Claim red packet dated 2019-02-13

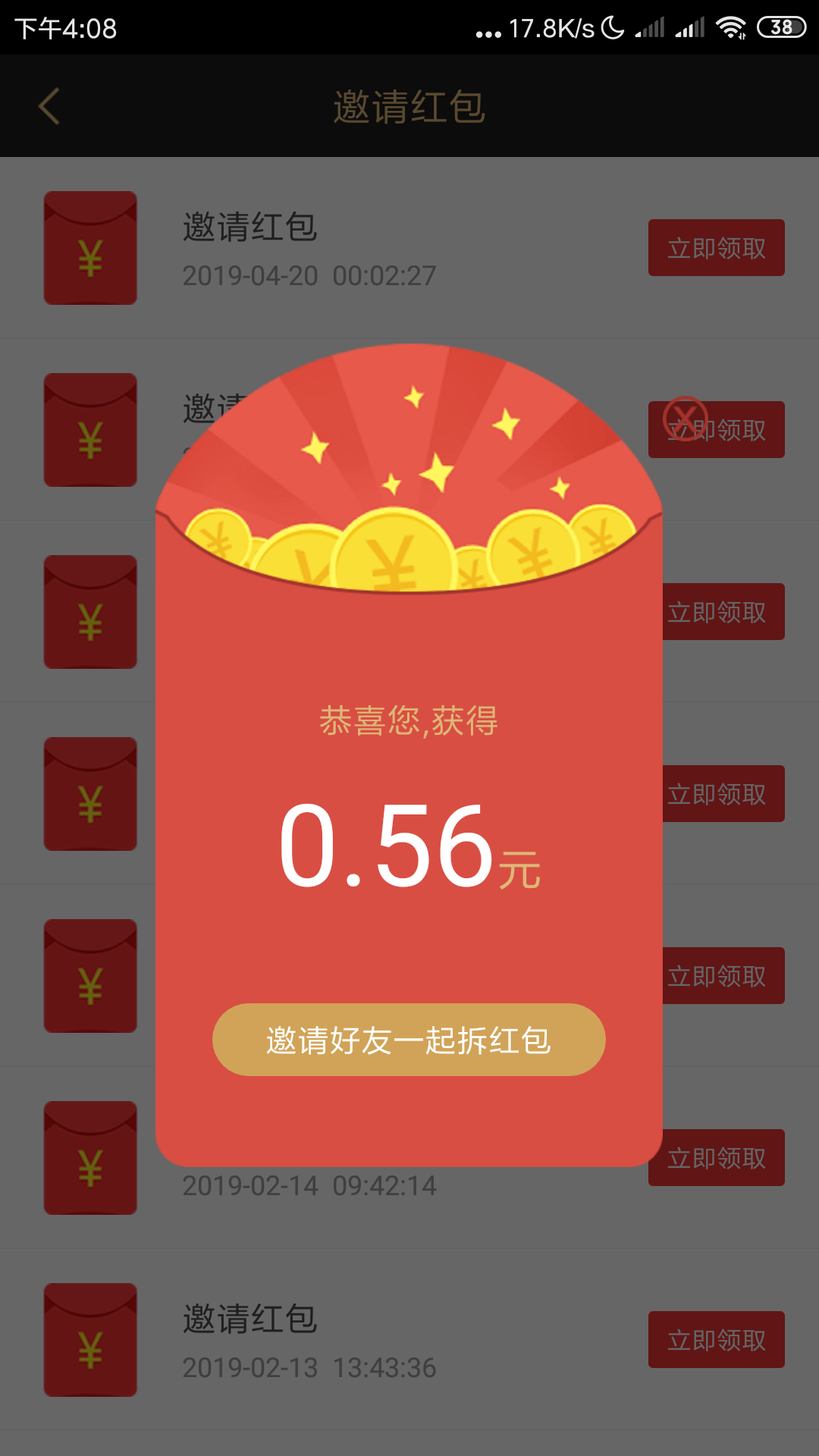pos(716,1340)
